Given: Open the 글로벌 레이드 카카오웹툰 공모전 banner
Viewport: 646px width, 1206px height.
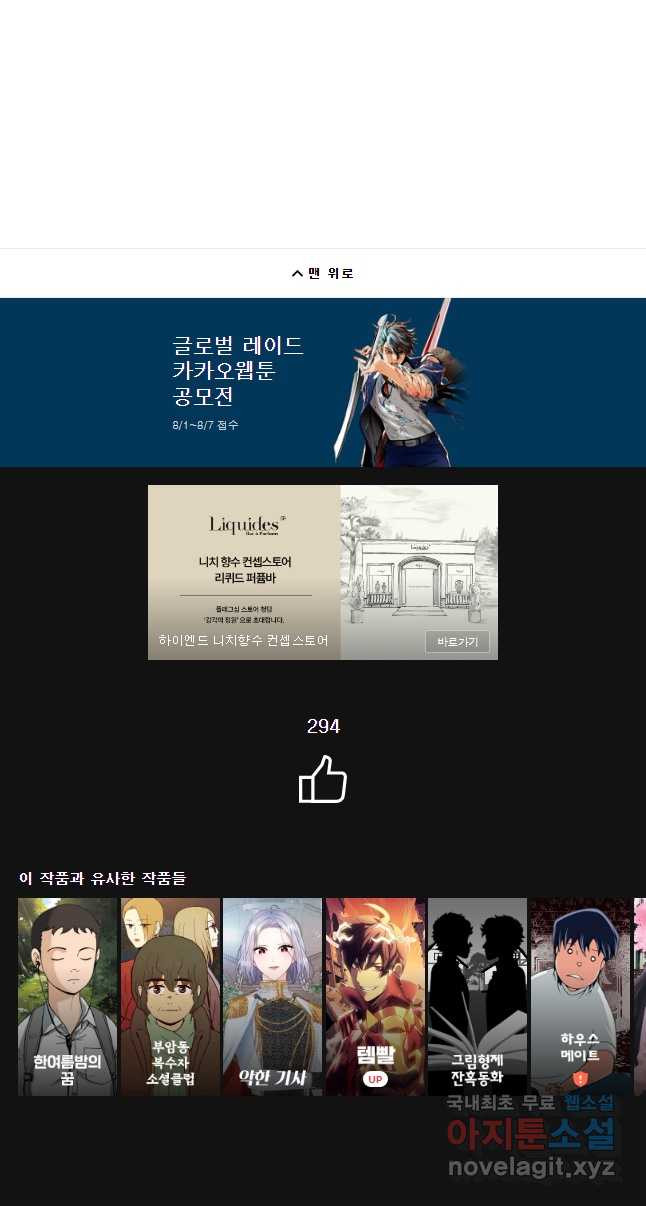Looking at the screenshot, I should coord(322,382).
